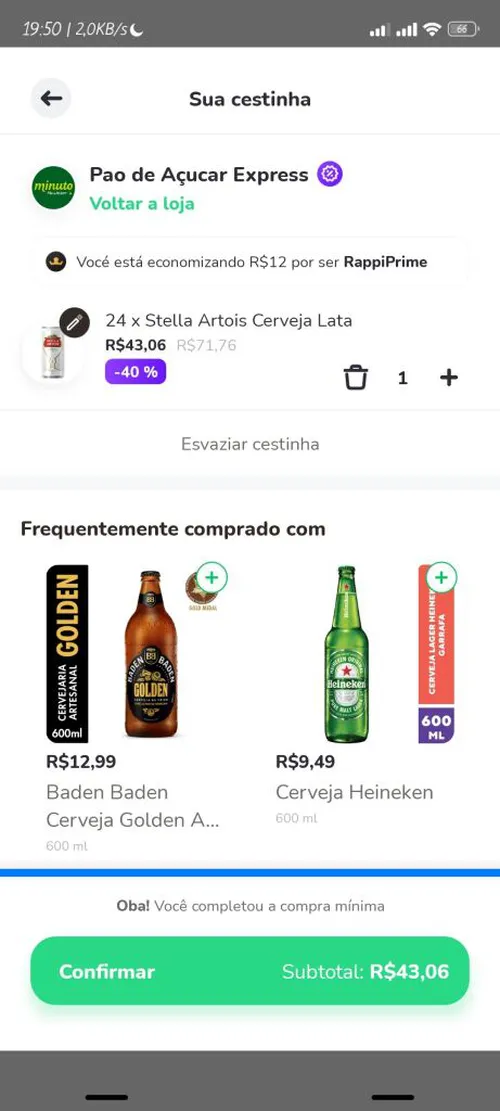The image size is (500, 1111).
Task: Open the Cerveja Heineken product card
Action: pos(366,694)
